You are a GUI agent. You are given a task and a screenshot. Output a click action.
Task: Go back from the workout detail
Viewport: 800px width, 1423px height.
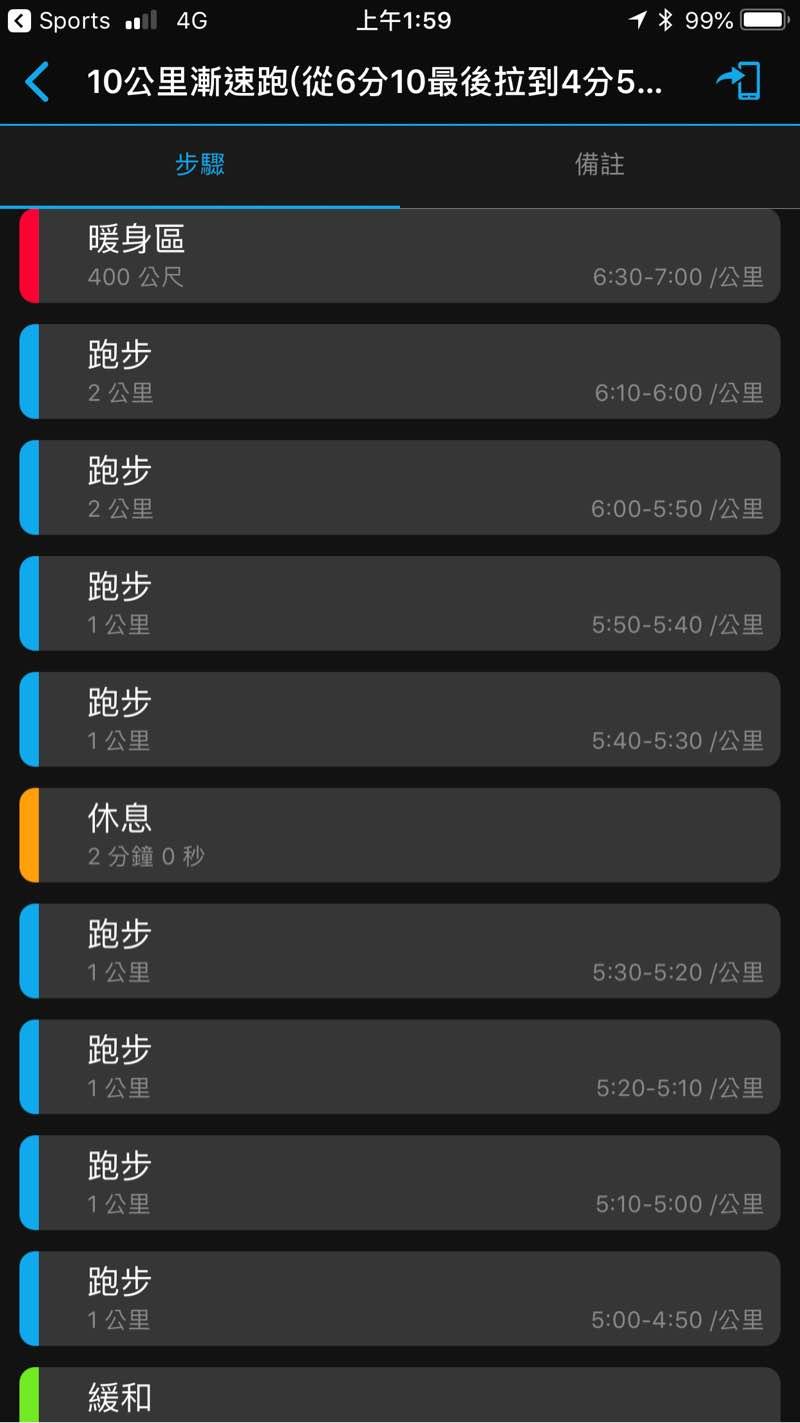point(37,82)
